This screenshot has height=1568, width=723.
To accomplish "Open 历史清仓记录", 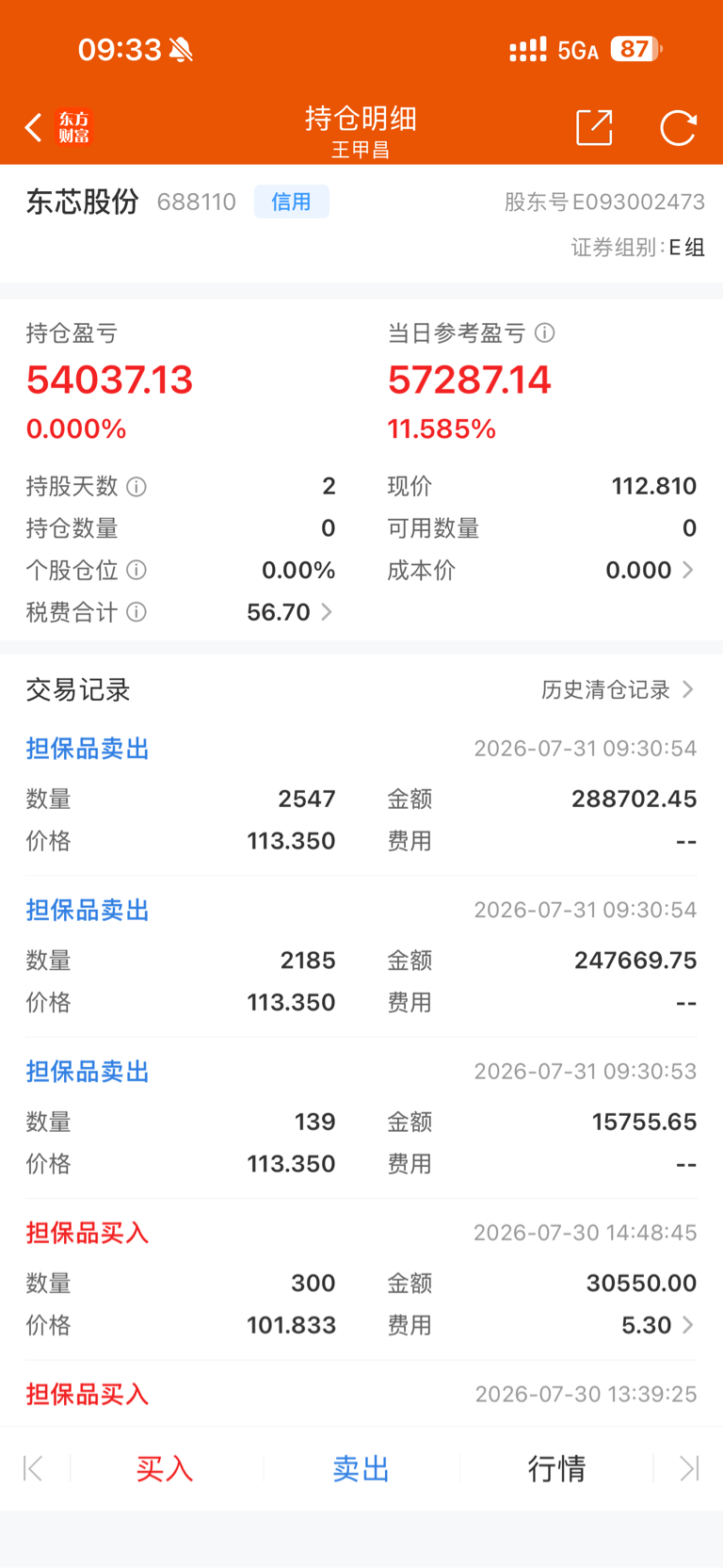I will pyautogui.click(x=619, y=689).
